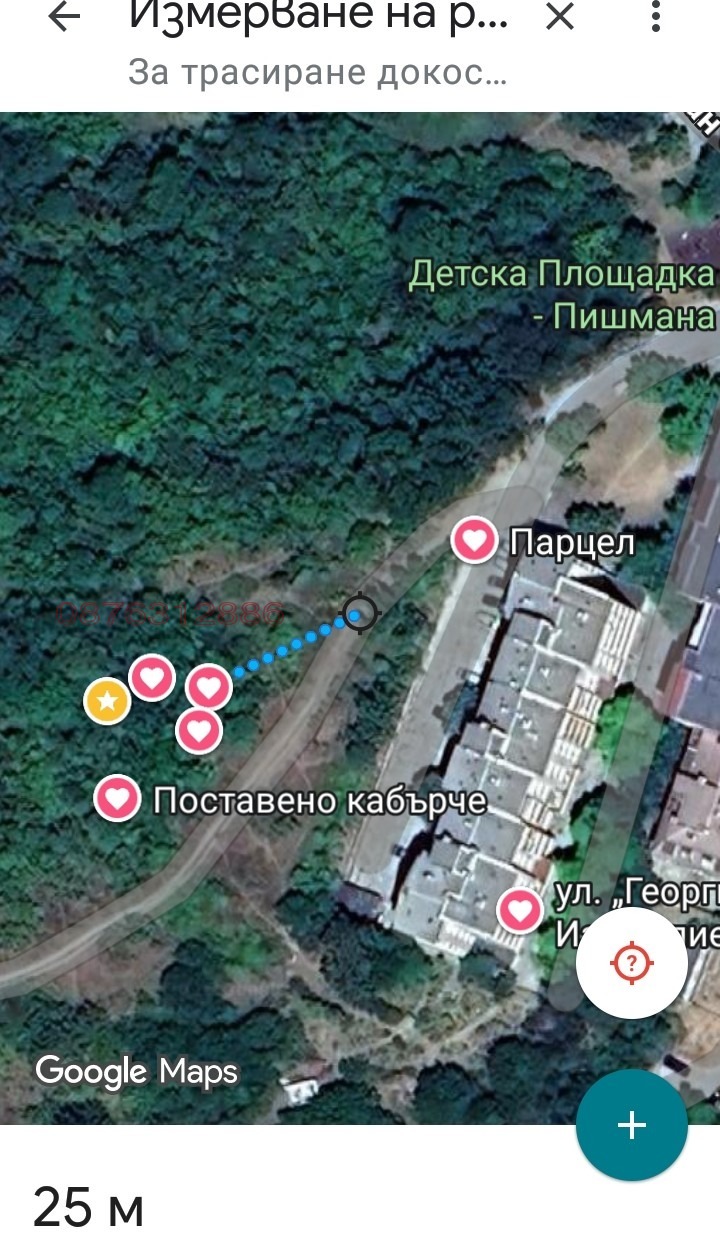This screenshot has height=1248, width=720.
Task: Select the yellow starred place marker
Action: [107, 701]
